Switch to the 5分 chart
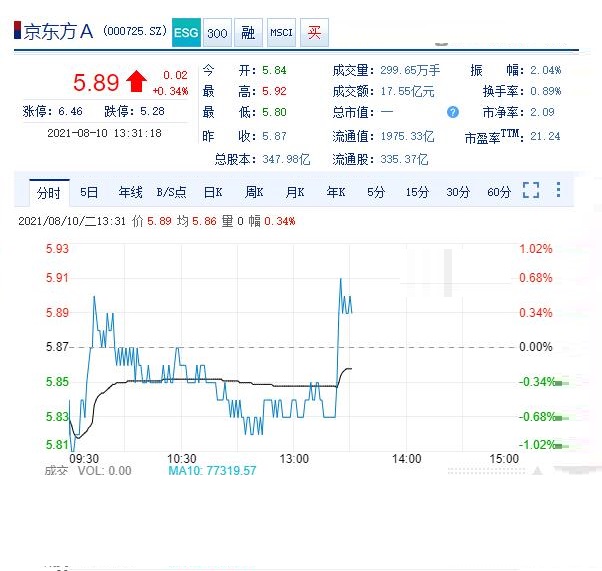Screen dimensions: 602x571 coord(376,192)
